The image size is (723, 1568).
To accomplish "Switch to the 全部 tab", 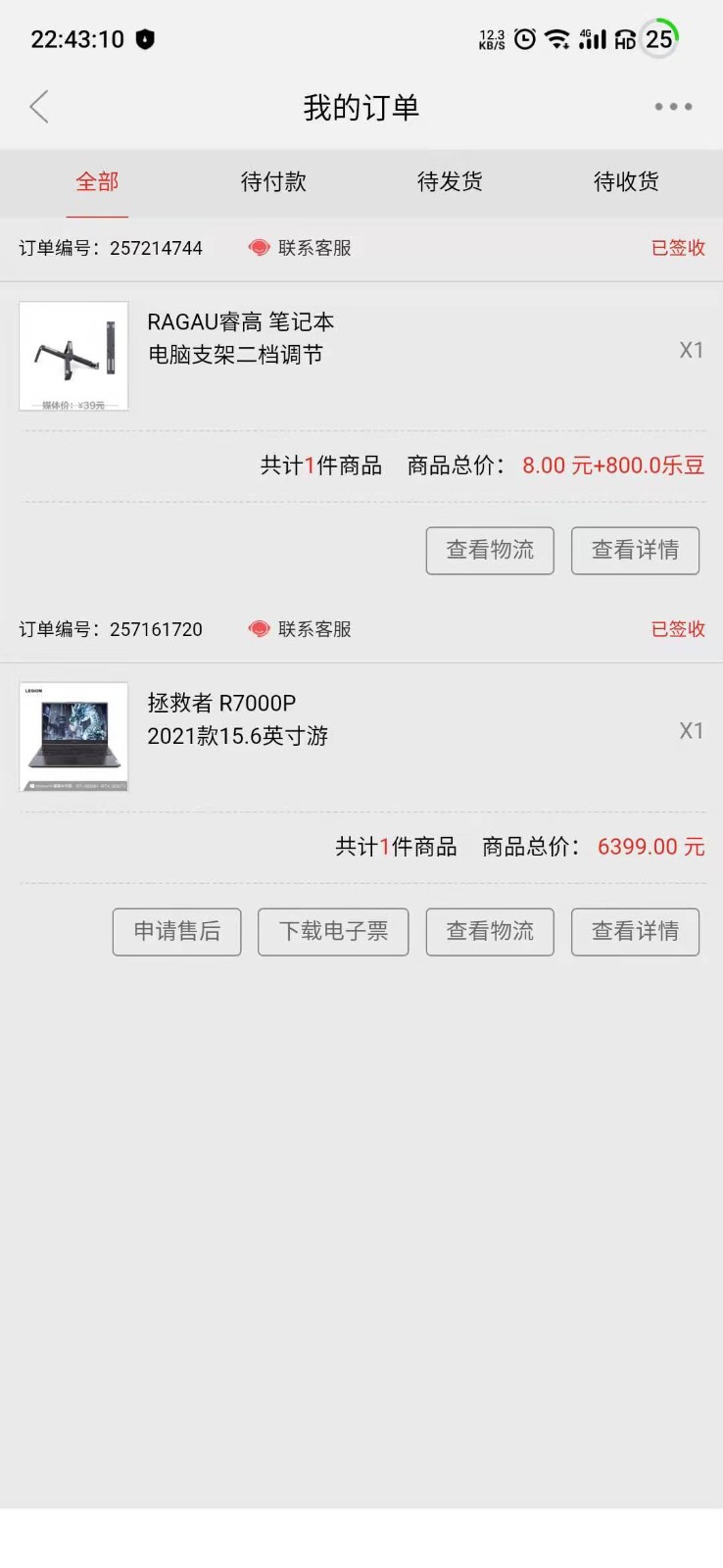I will pyautogui.click(x=97, y=182).
